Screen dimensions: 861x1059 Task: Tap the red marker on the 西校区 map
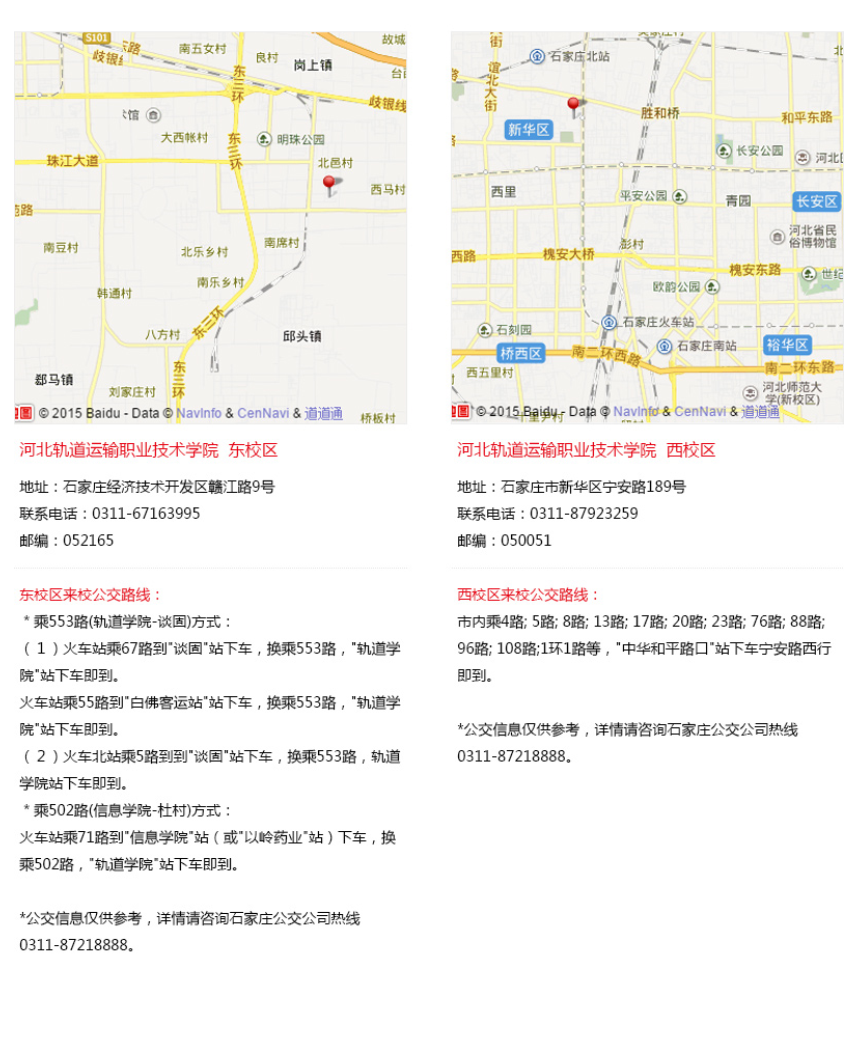pos(573,106)
